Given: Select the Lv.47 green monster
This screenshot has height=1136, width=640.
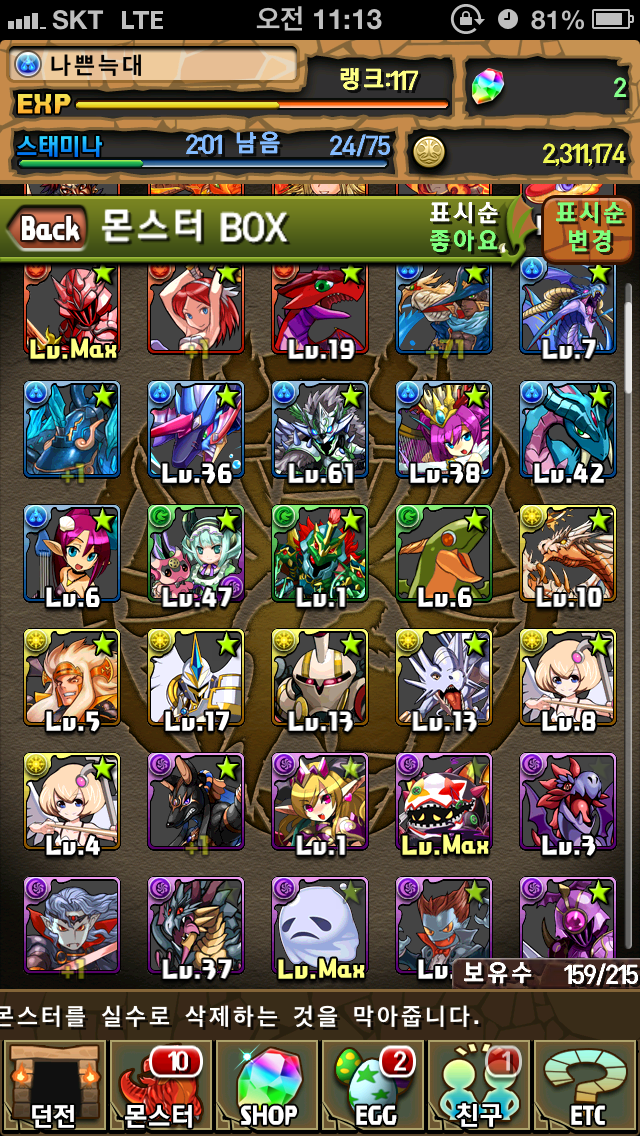Looking at the screenshot, I should click(x=196, y=553).
